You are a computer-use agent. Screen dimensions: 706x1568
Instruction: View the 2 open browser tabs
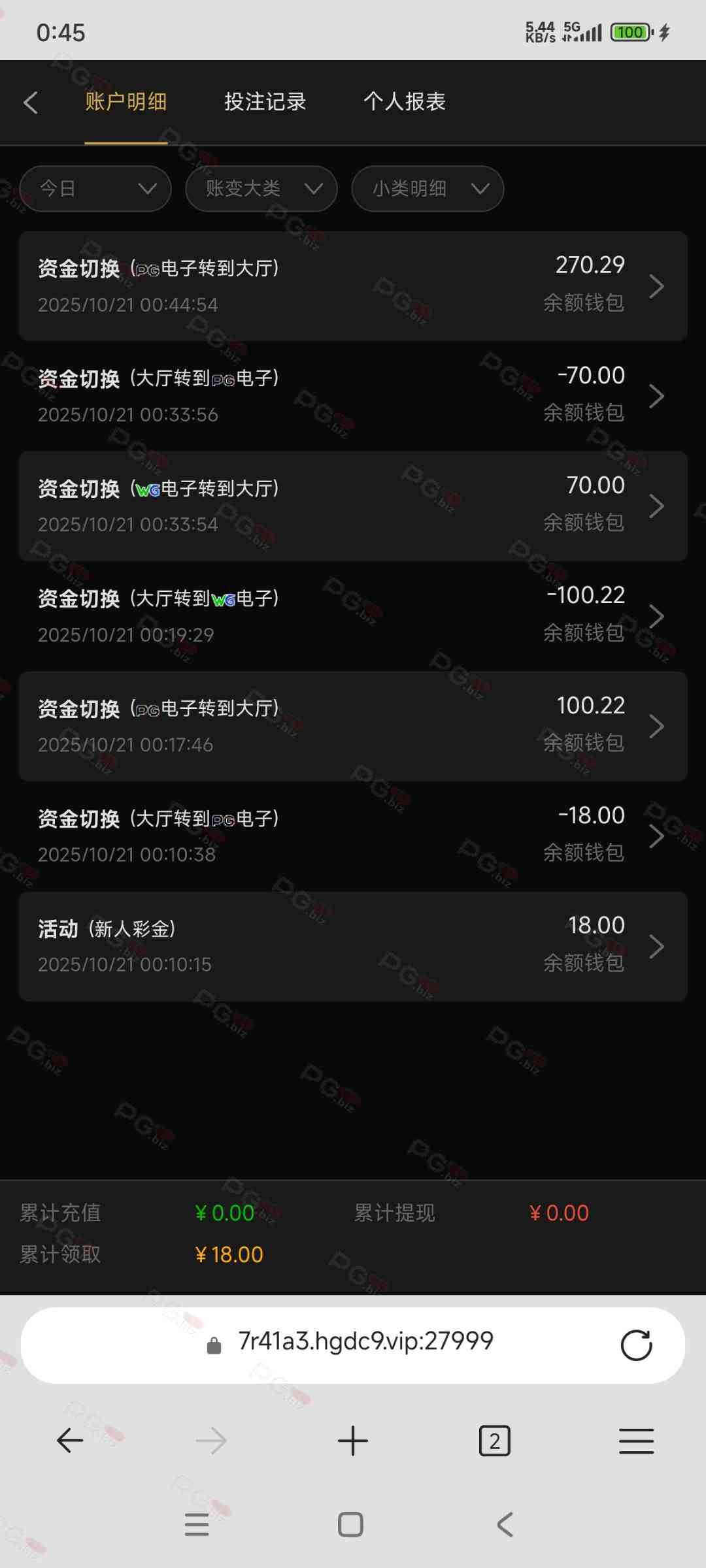point(494,1441)
